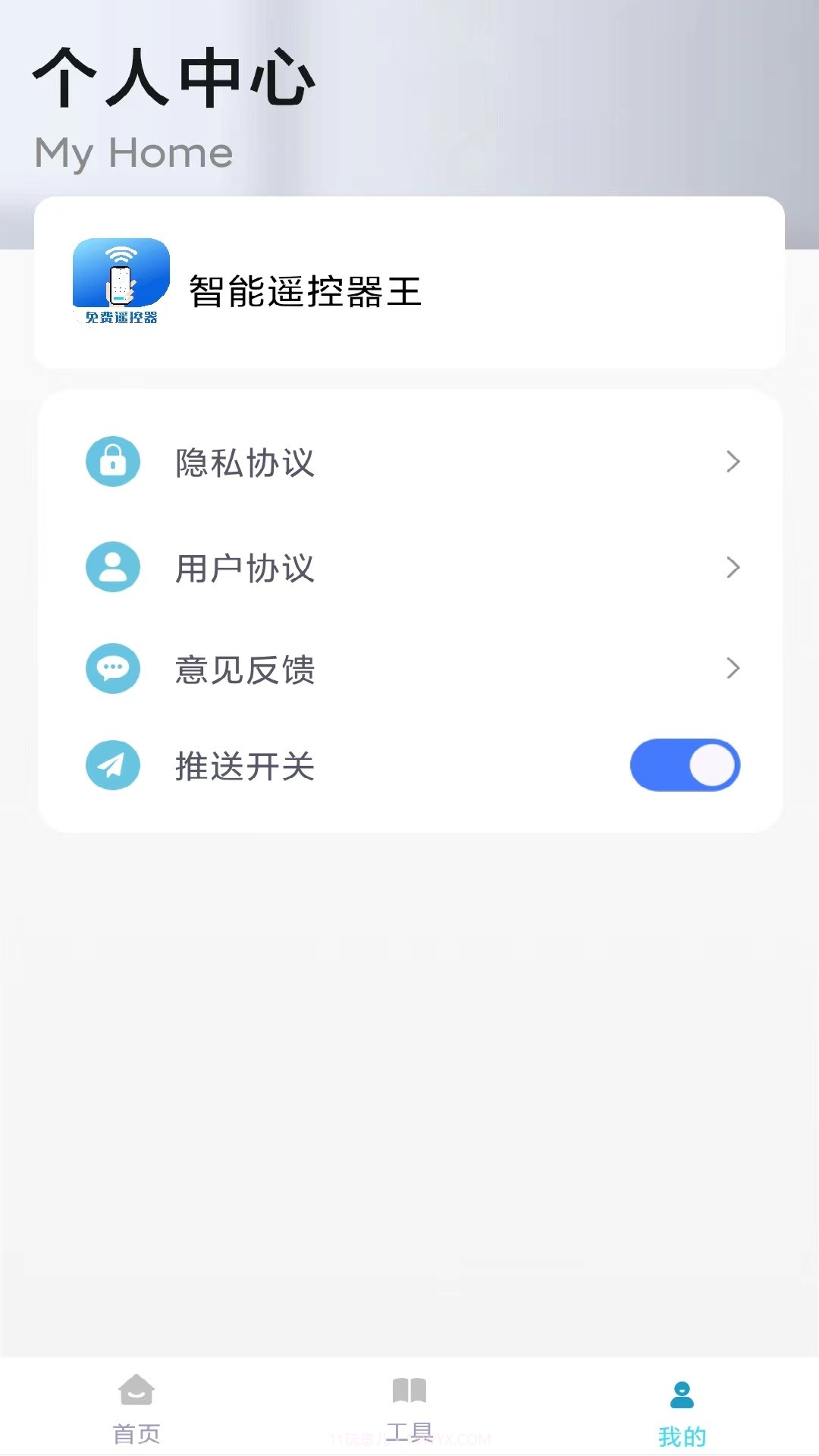Open the 首页 home icon
Viewport: 819px width, 1456px height.
pos(135,1407)
